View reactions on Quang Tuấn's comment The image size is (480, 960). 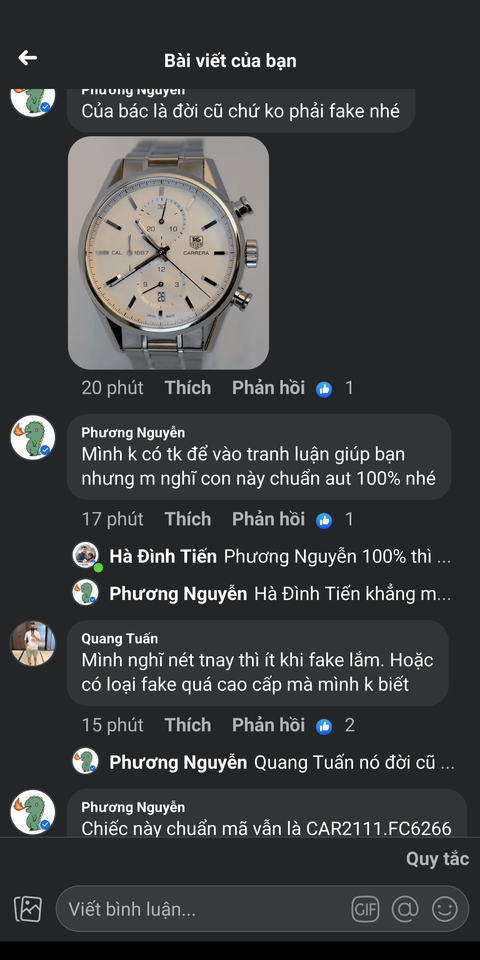click(x=336, y=726)
